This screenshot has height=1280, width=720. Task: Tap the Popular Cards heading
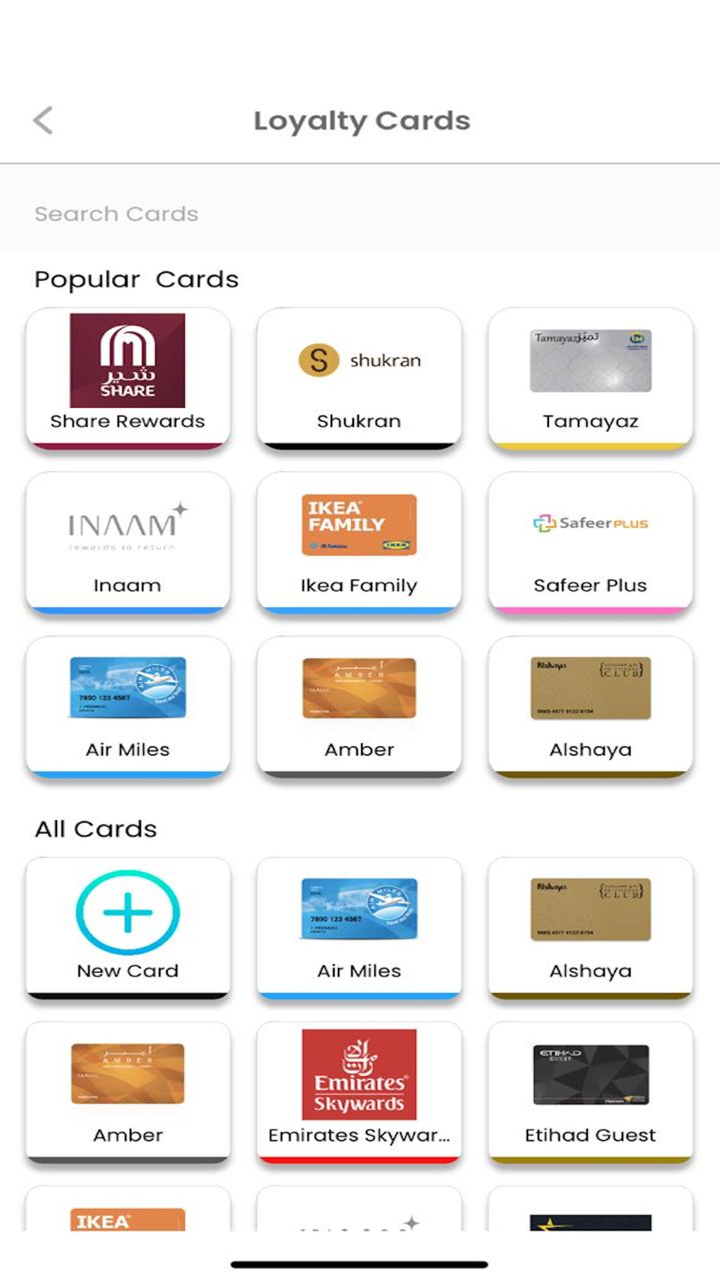[x=136, y=279]
